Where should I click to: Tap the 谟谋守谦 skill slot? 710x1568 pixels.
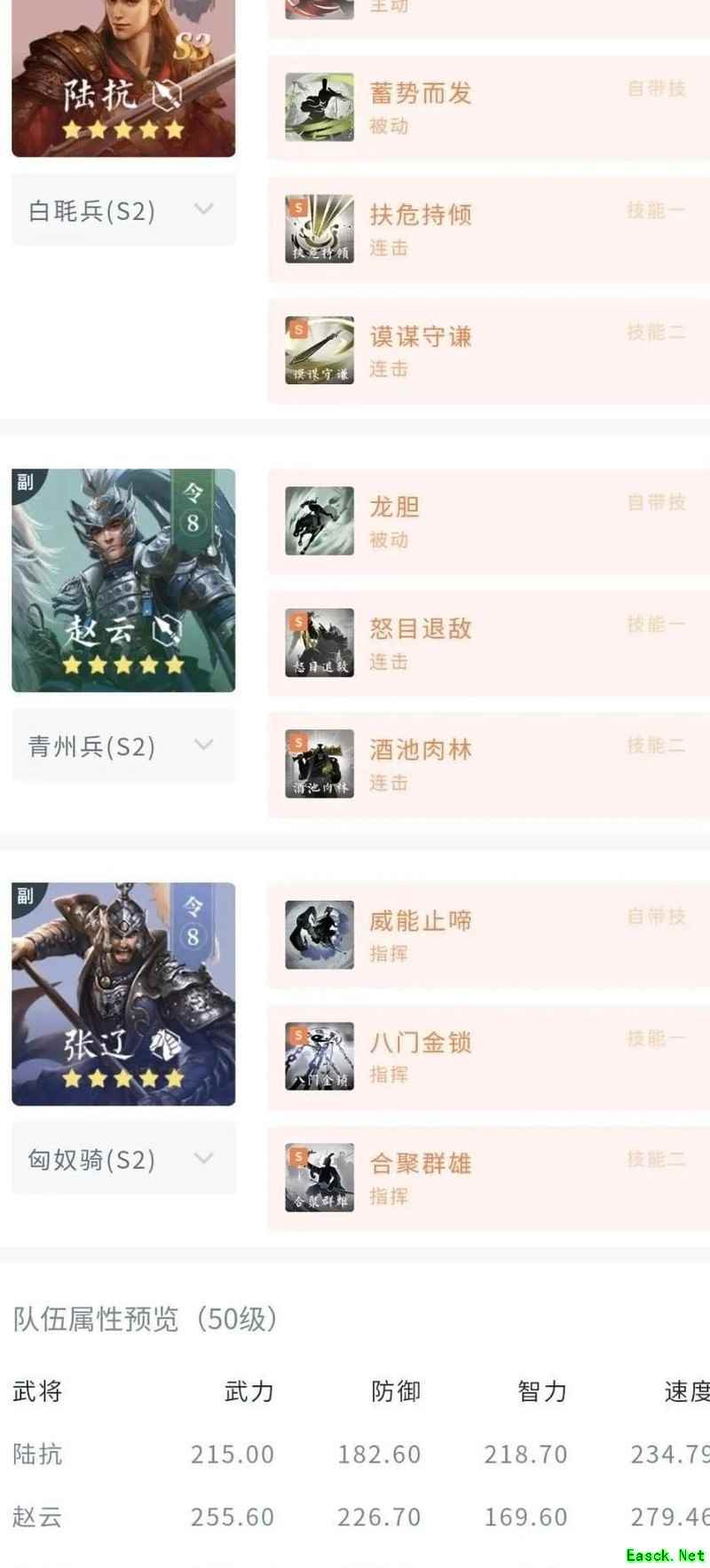pos(488,351)
